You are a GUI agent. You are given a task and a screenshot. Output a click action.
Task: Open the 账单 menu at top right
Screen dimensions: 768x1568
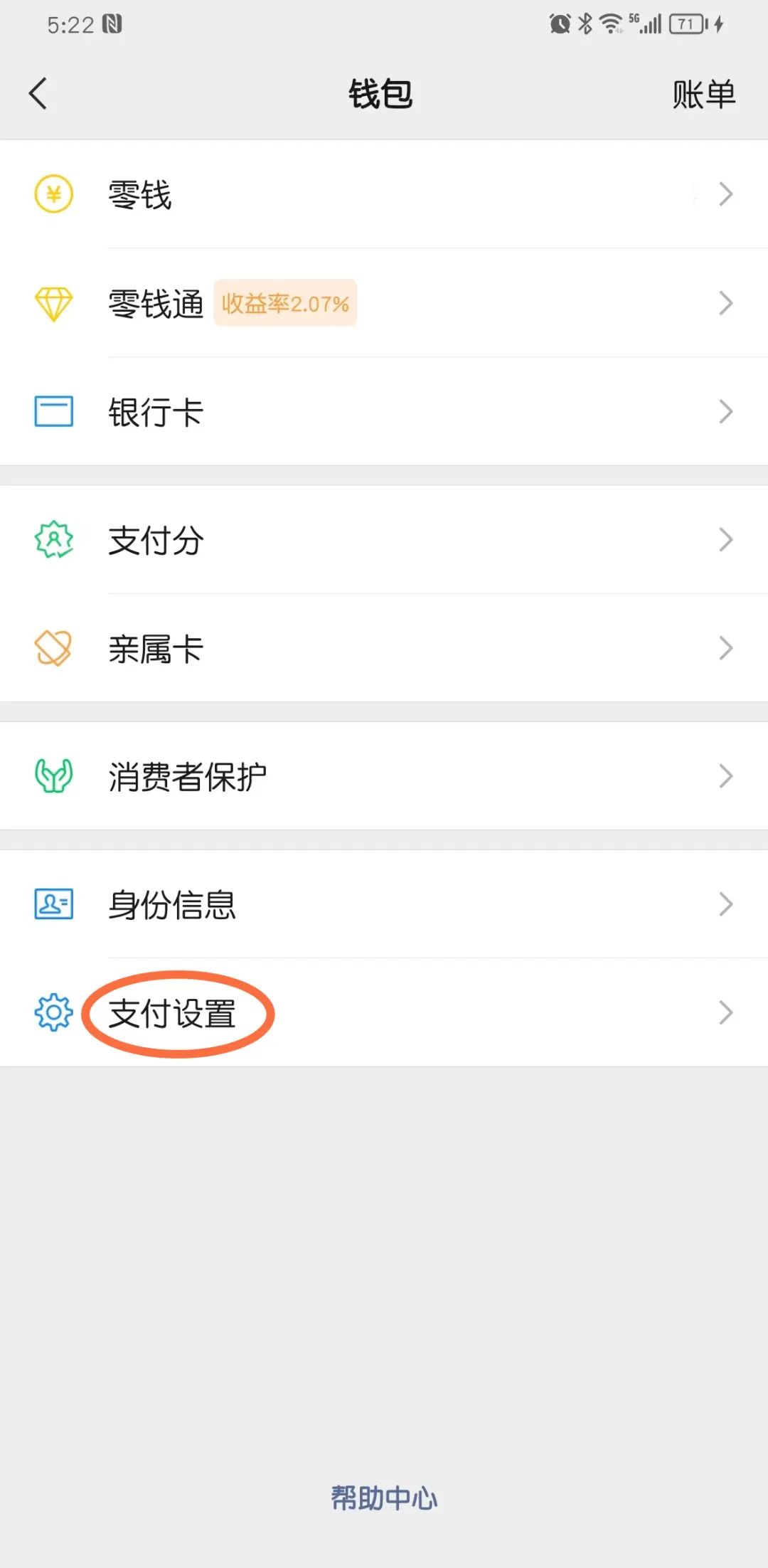click(703, 93)
